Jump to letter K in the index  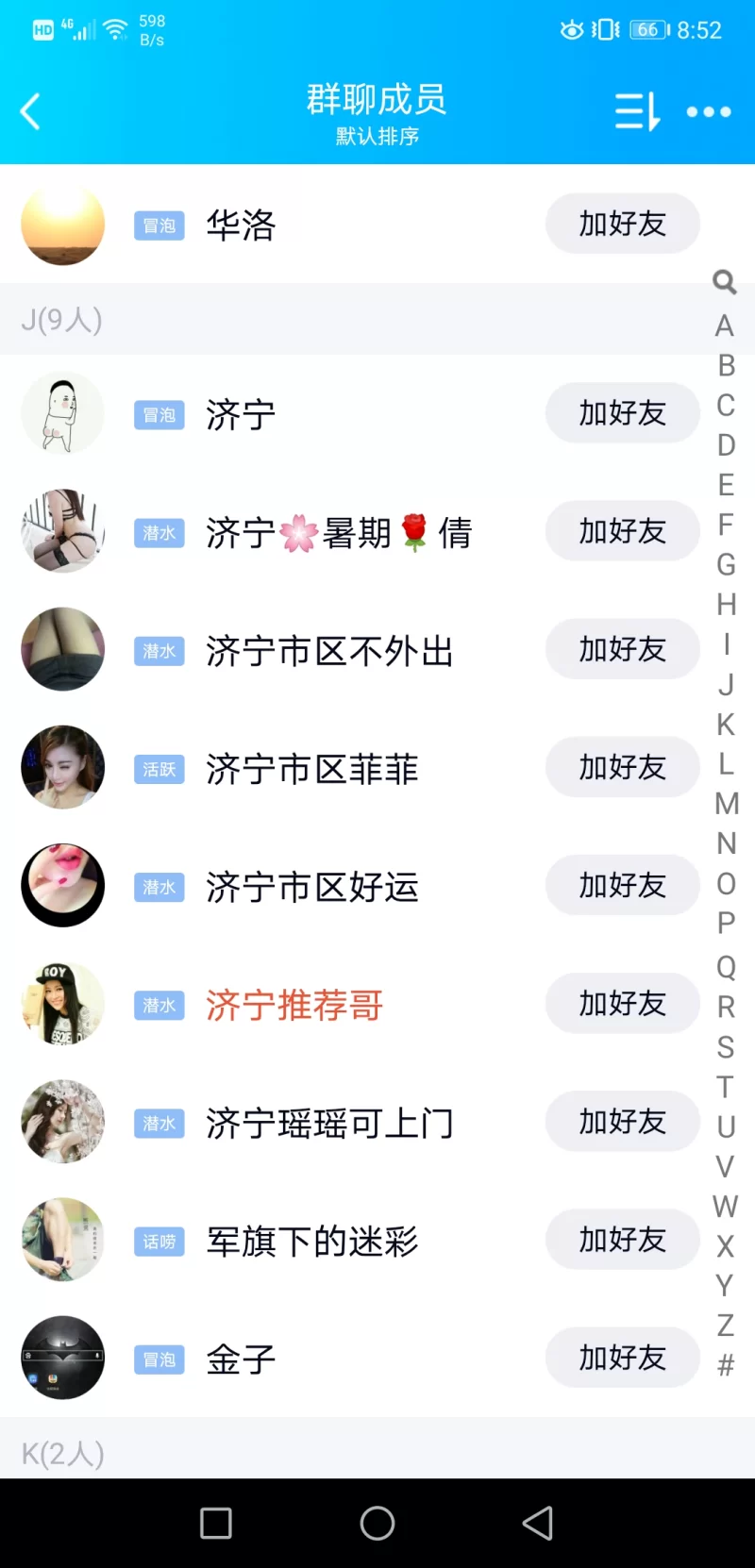(725, 724)
